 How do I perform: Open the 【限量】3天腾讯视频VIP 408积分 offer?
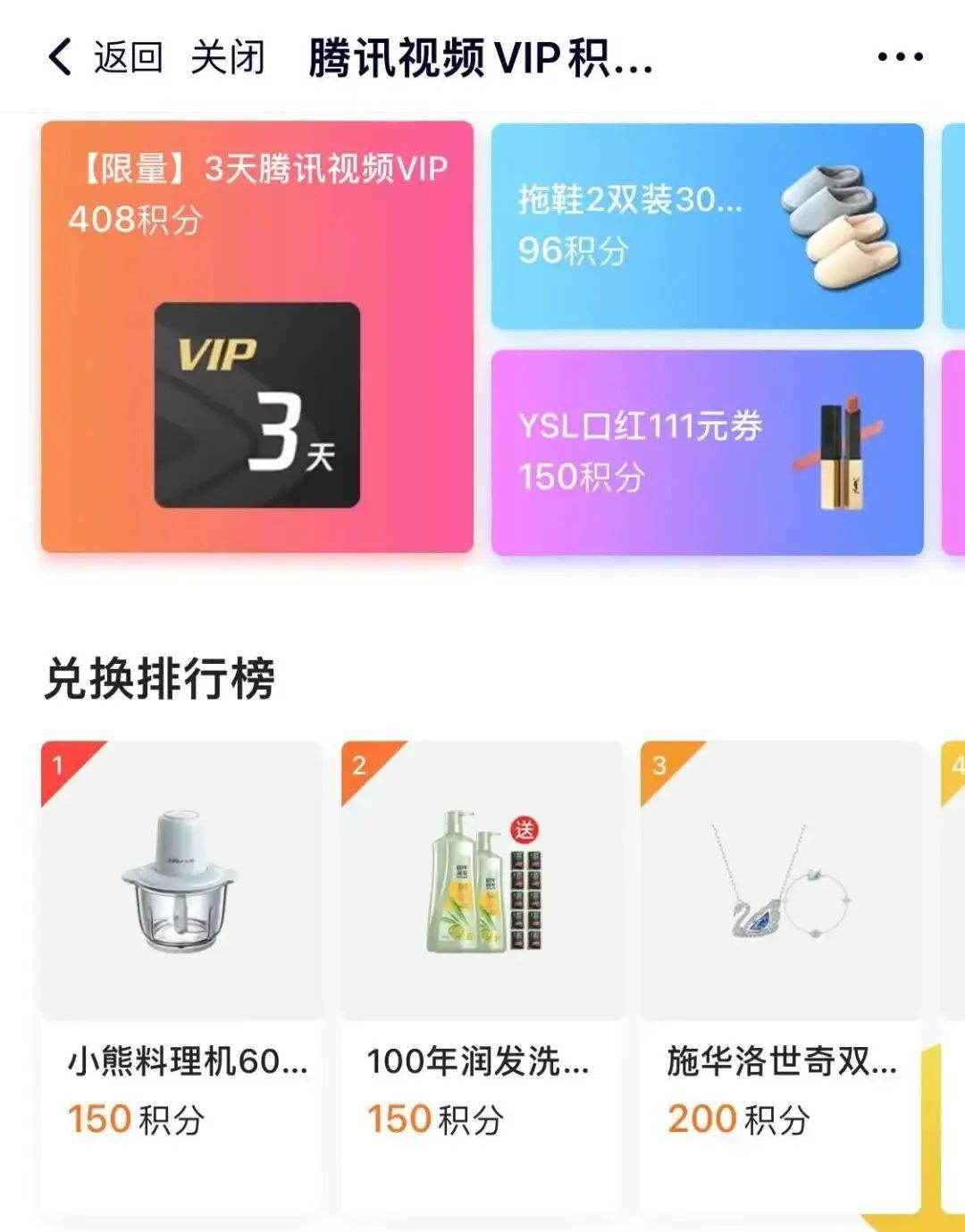tap(259, 339)
